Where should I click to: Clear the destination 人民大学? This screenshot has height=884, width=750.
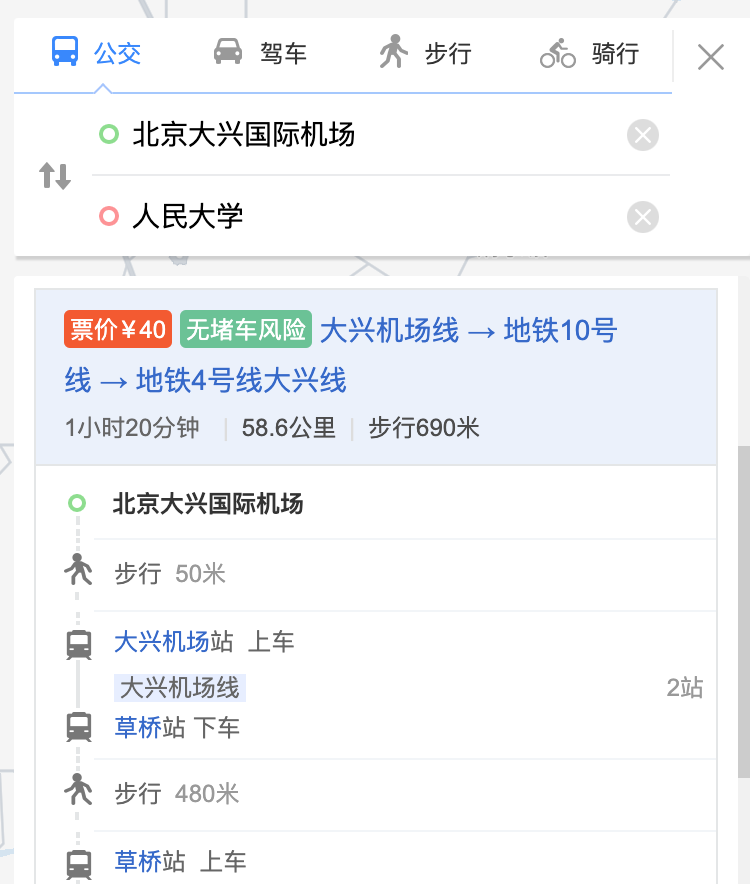643,216
